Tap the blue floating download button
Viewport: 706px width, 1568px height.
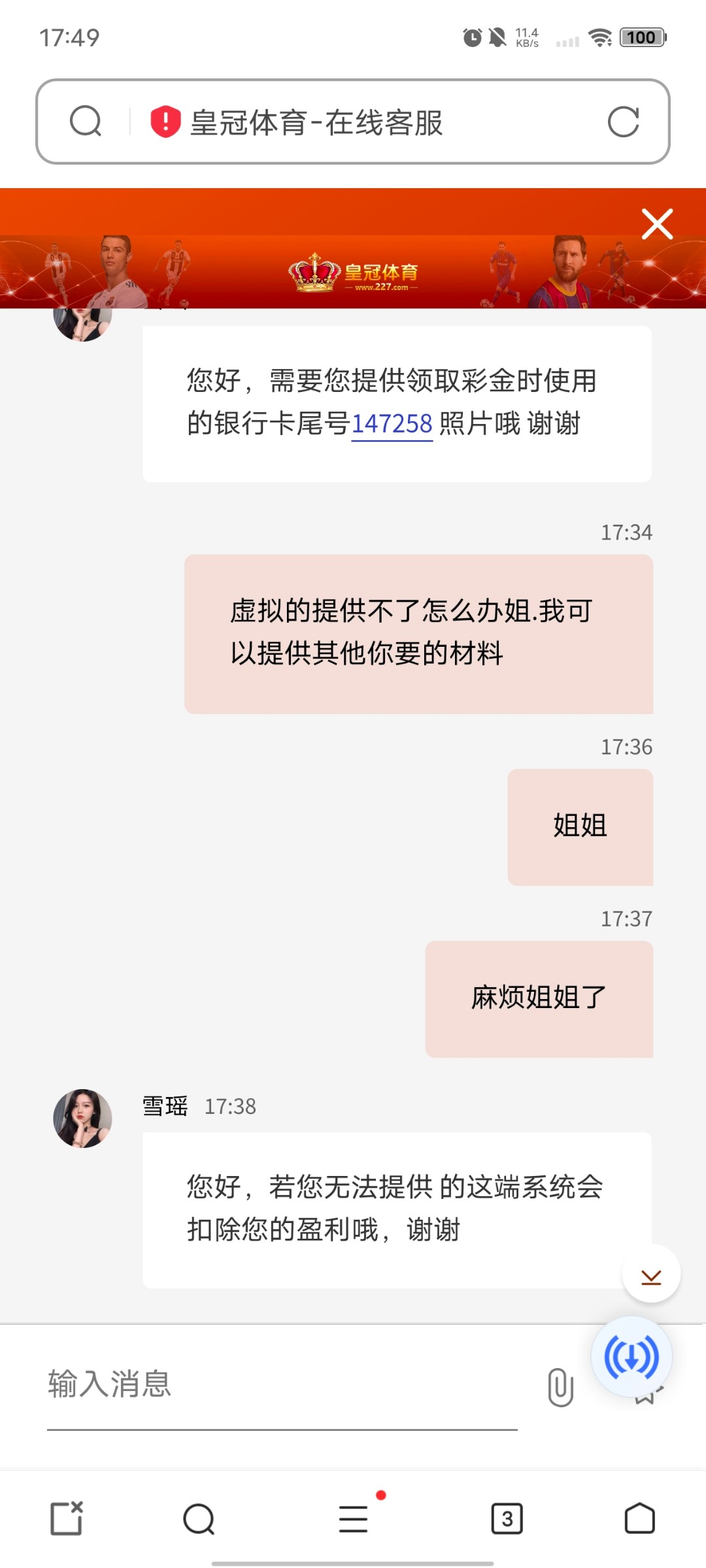[631, 1357]
